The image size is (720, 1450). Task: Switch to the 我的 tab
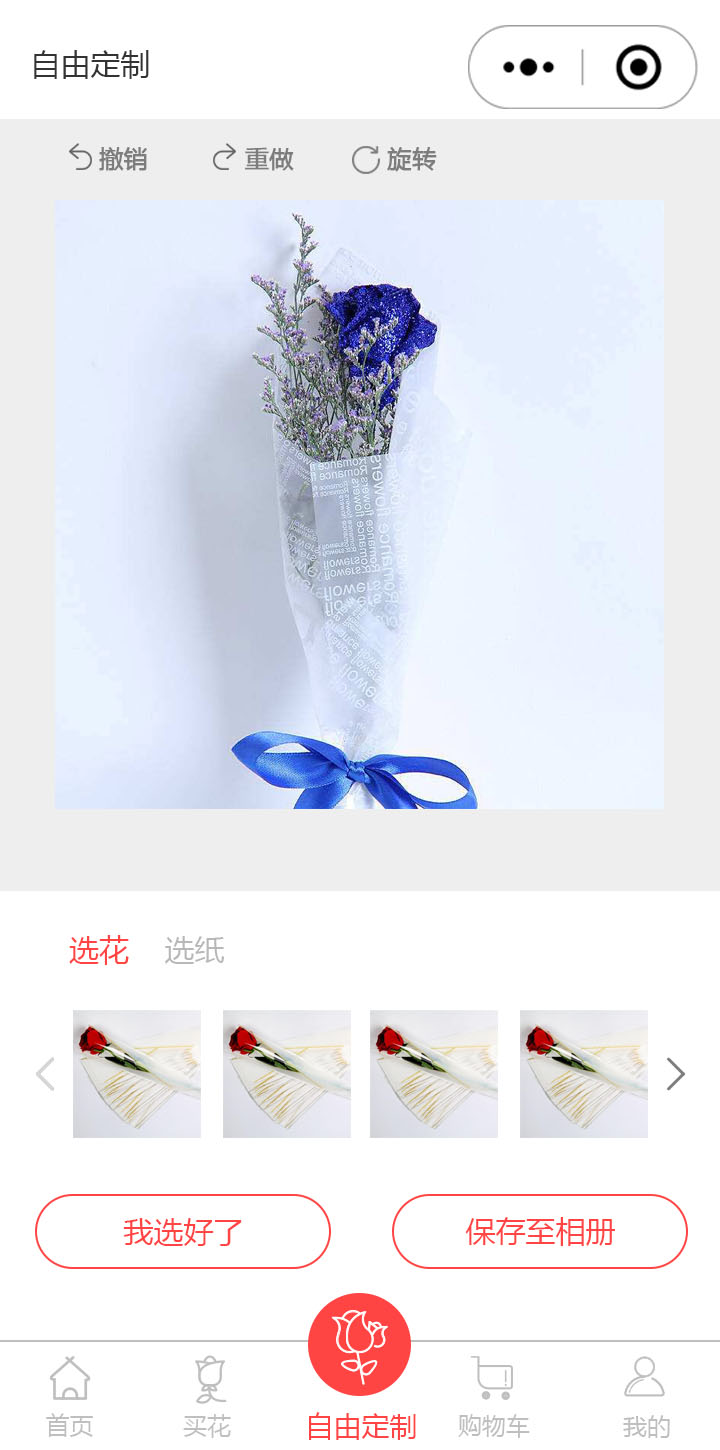[645, 1397]
